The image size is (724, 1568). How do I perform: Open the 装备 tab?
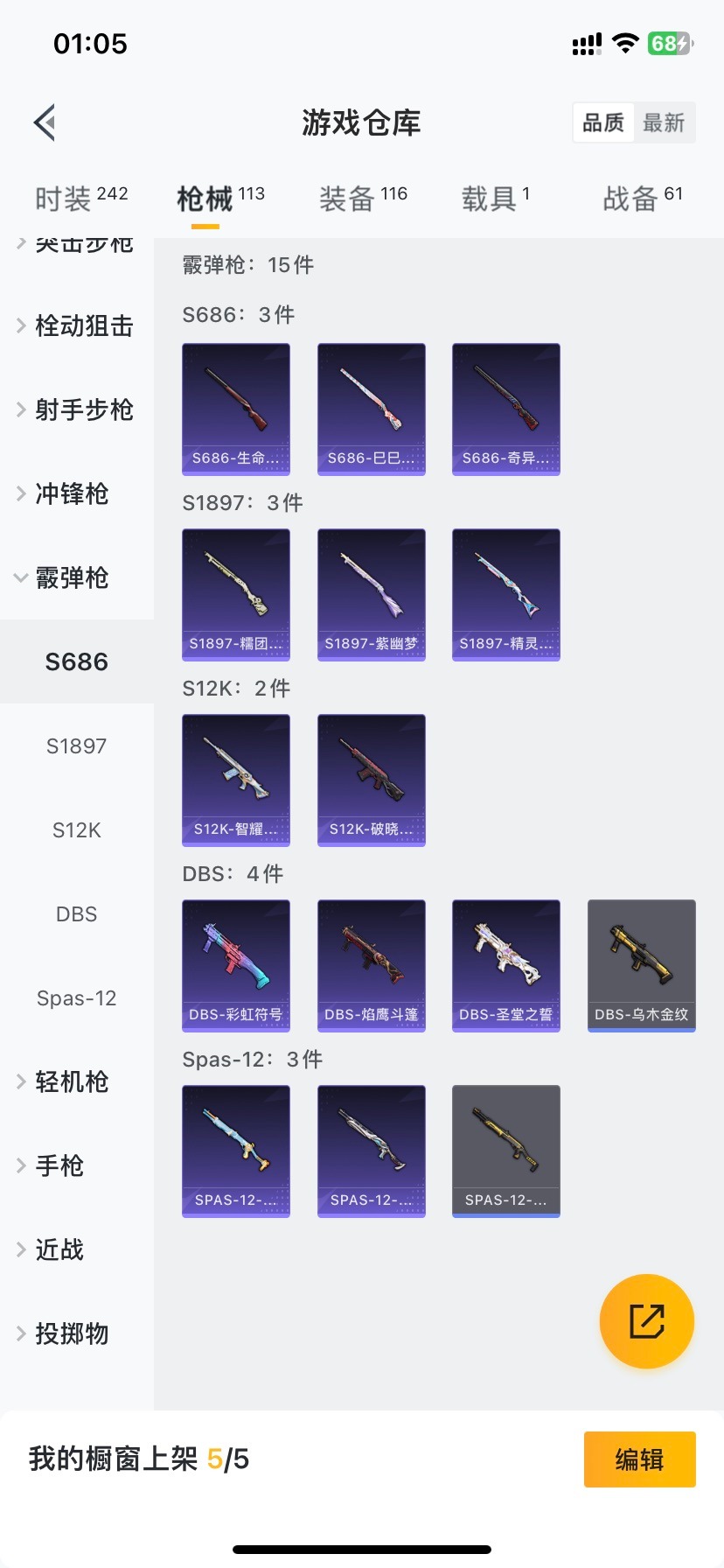[362, 199]
